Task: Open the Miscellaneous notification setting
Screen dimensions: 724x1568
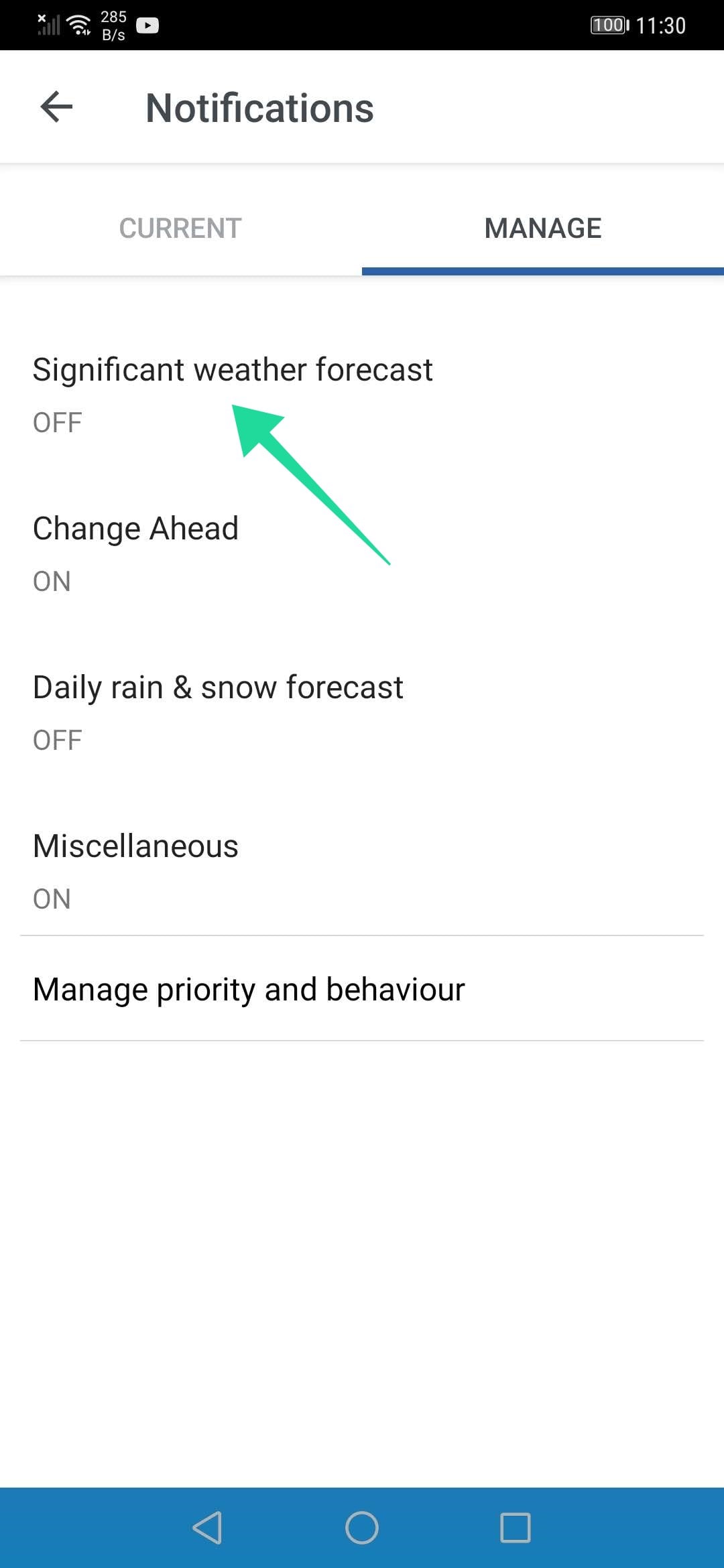Action: tap(135, 870)
